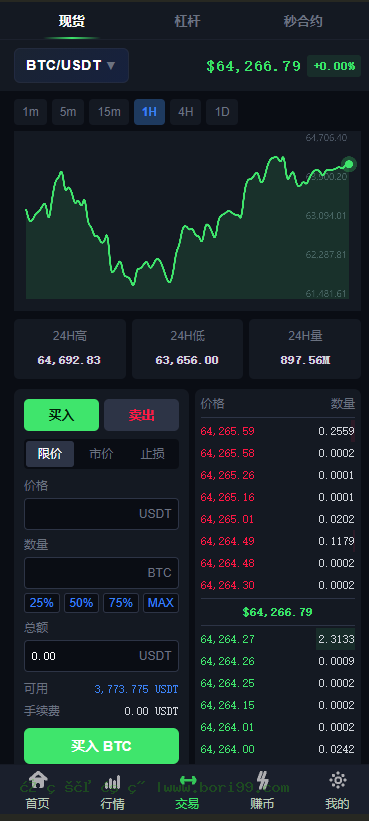
Task: Pick the 64,265.59 sell order row
Action: click(277, 431)
